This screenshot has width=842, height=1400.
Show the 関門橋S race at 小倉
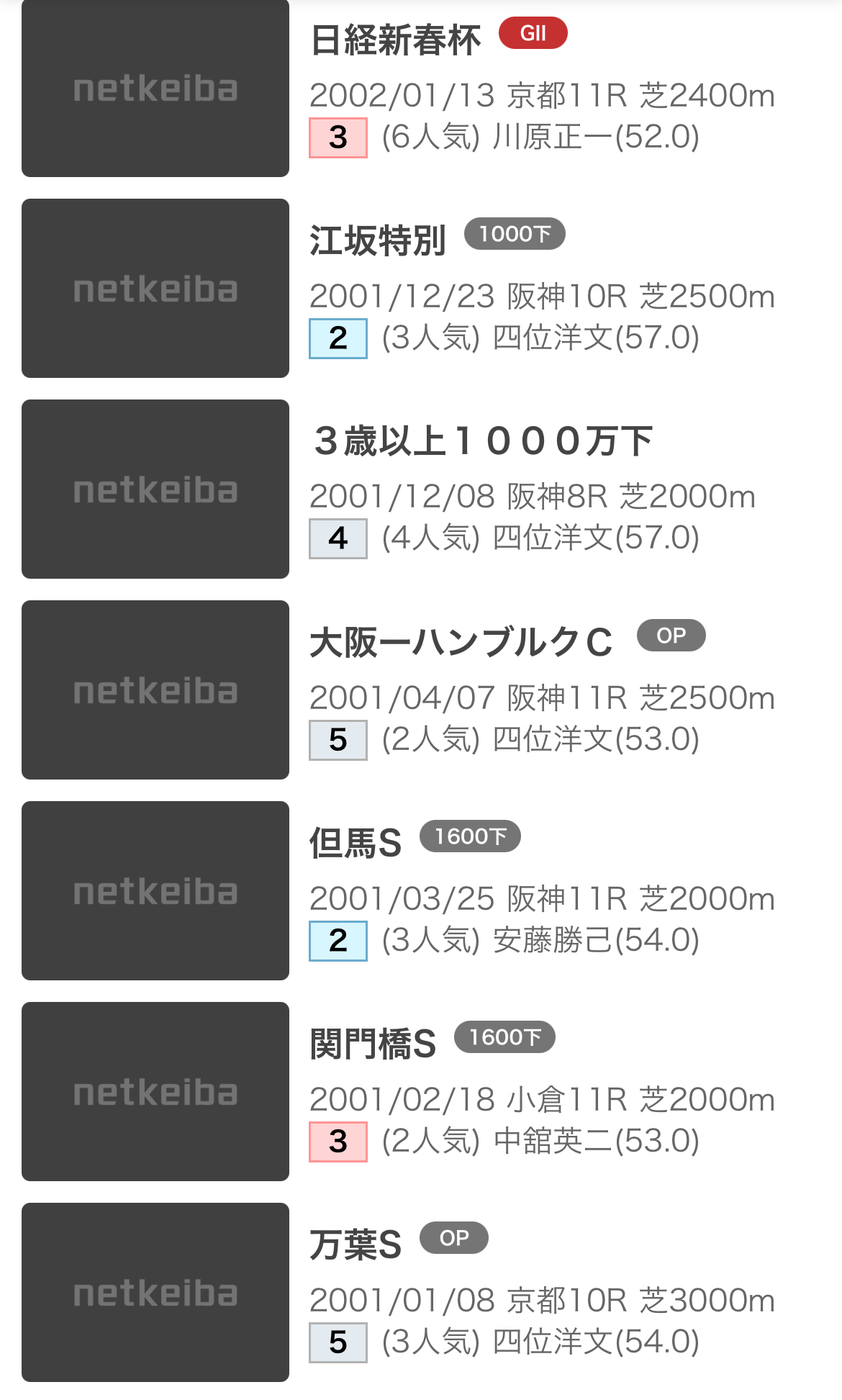pyautogui.click(x=373, y=1044)
